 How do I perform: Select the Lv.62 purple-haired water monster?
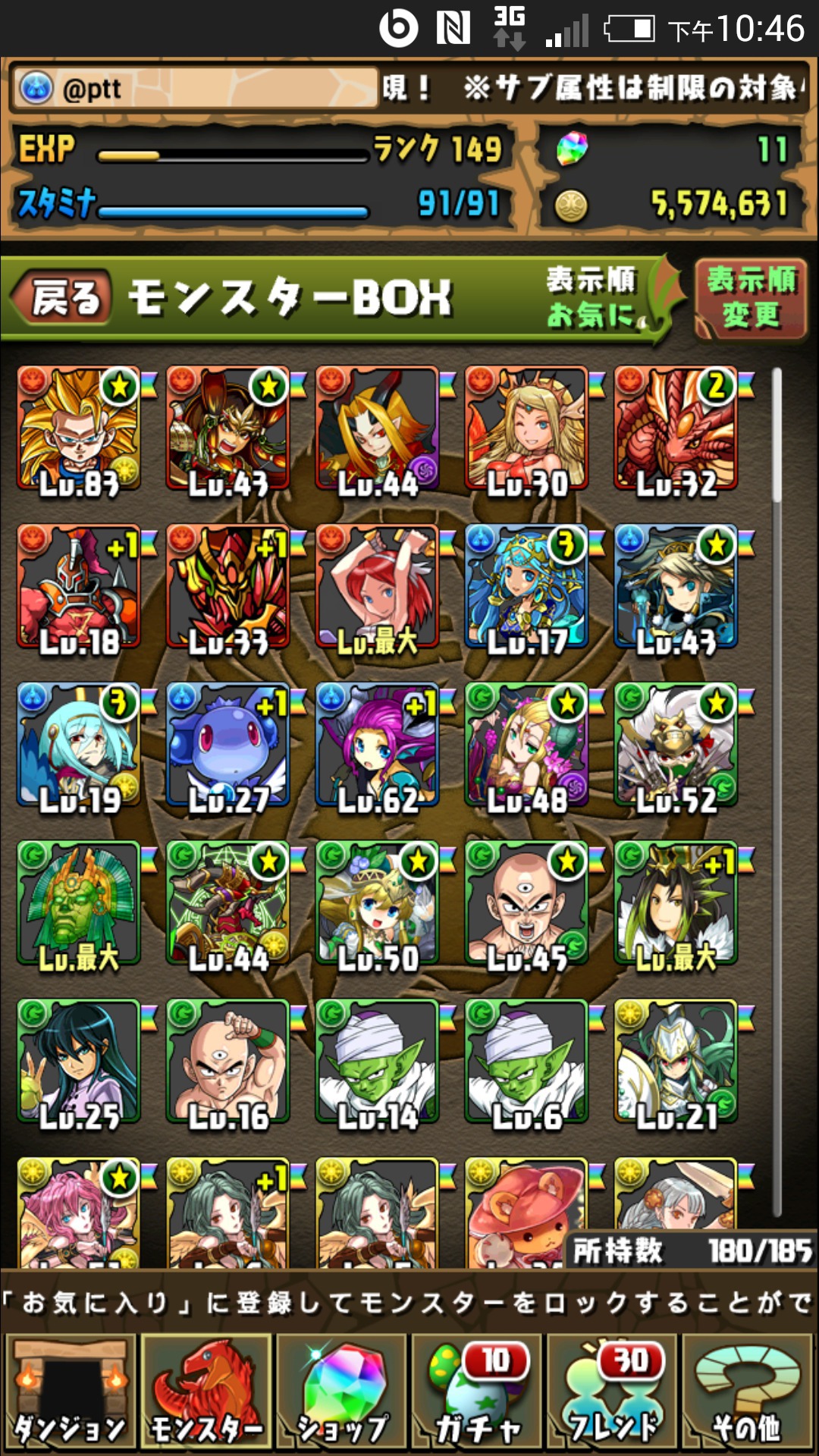(378, 745)
